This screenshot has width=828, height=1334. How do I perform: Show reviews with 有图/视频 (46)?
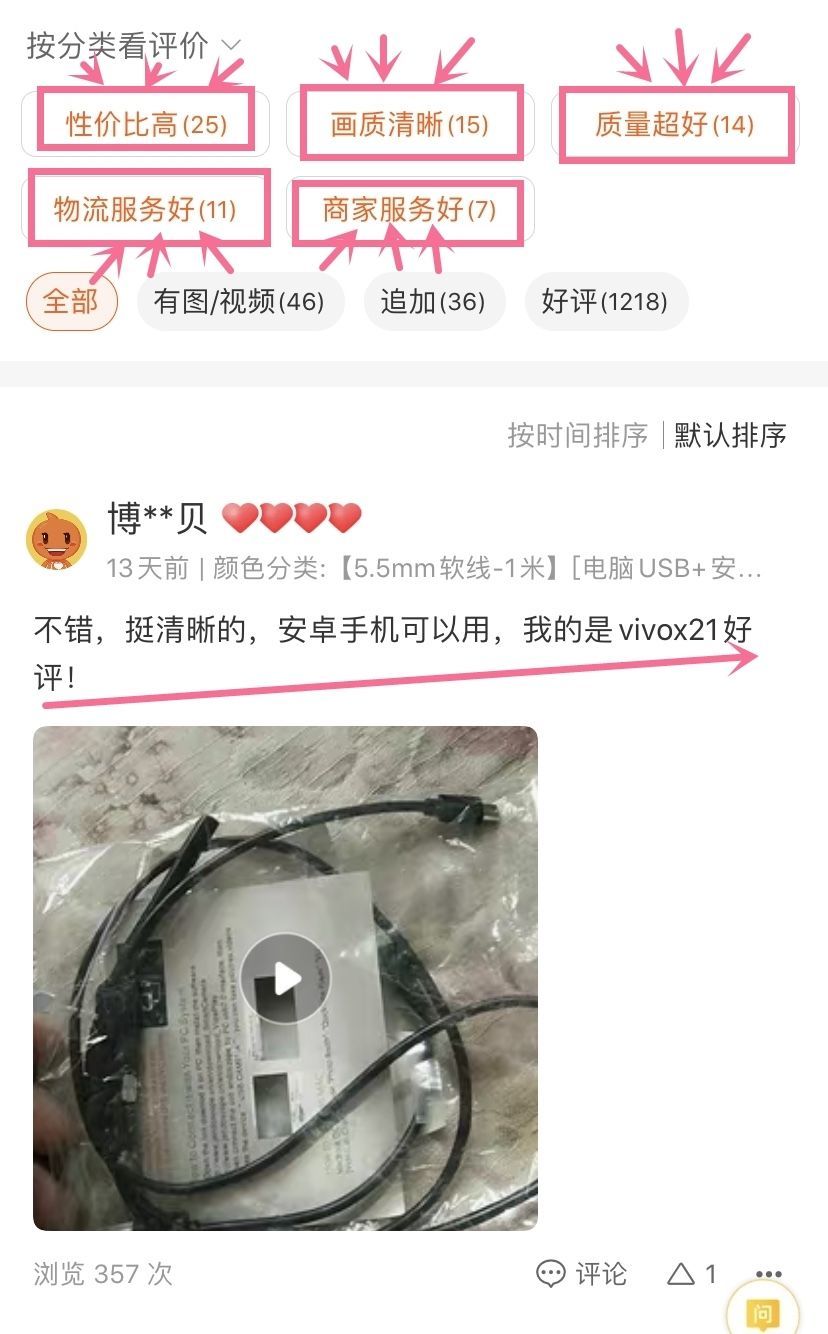tap(240, 301)
